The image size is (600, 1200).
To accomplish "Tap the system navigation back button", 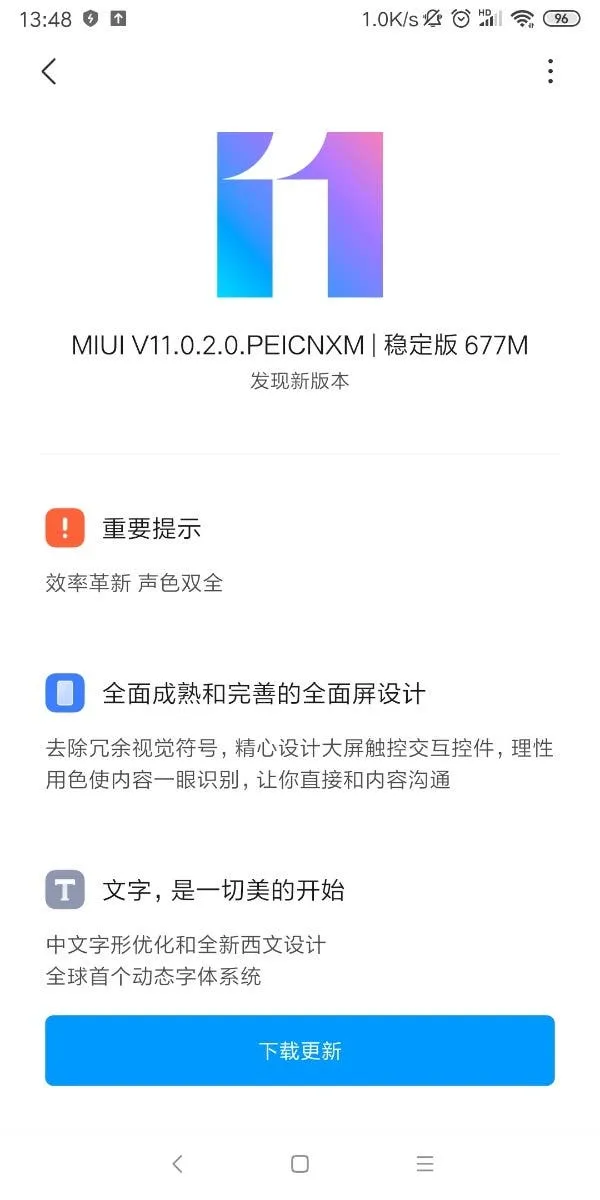I will click(178, 1163).
